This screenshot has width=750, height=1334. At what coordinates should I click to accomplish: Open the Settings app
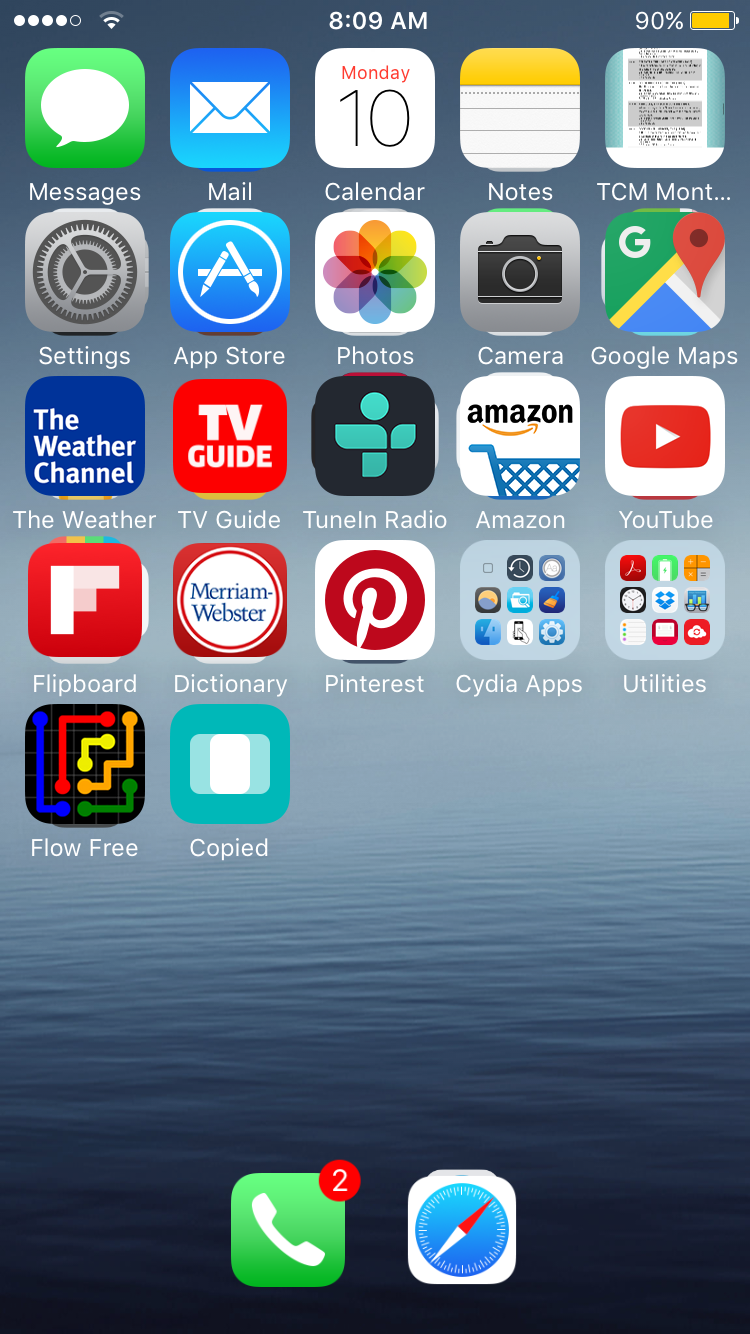pos(85,272)
